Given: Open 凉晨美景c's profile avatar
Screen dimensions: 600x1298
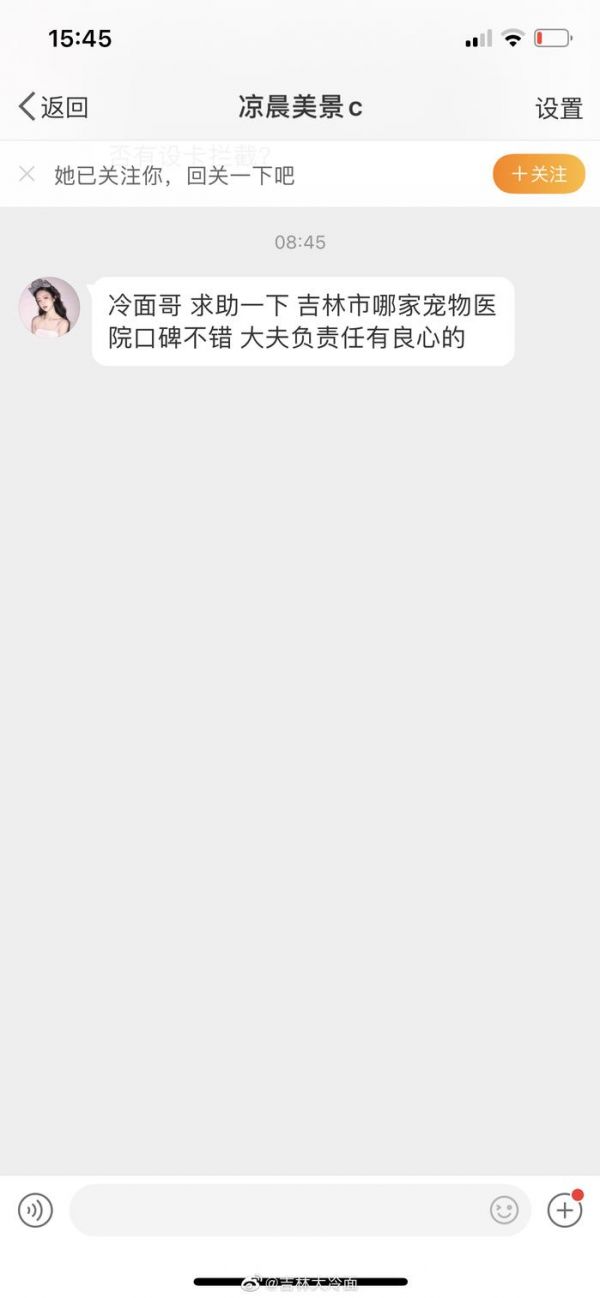Looking at the screenshot, I should coord(49,307).
